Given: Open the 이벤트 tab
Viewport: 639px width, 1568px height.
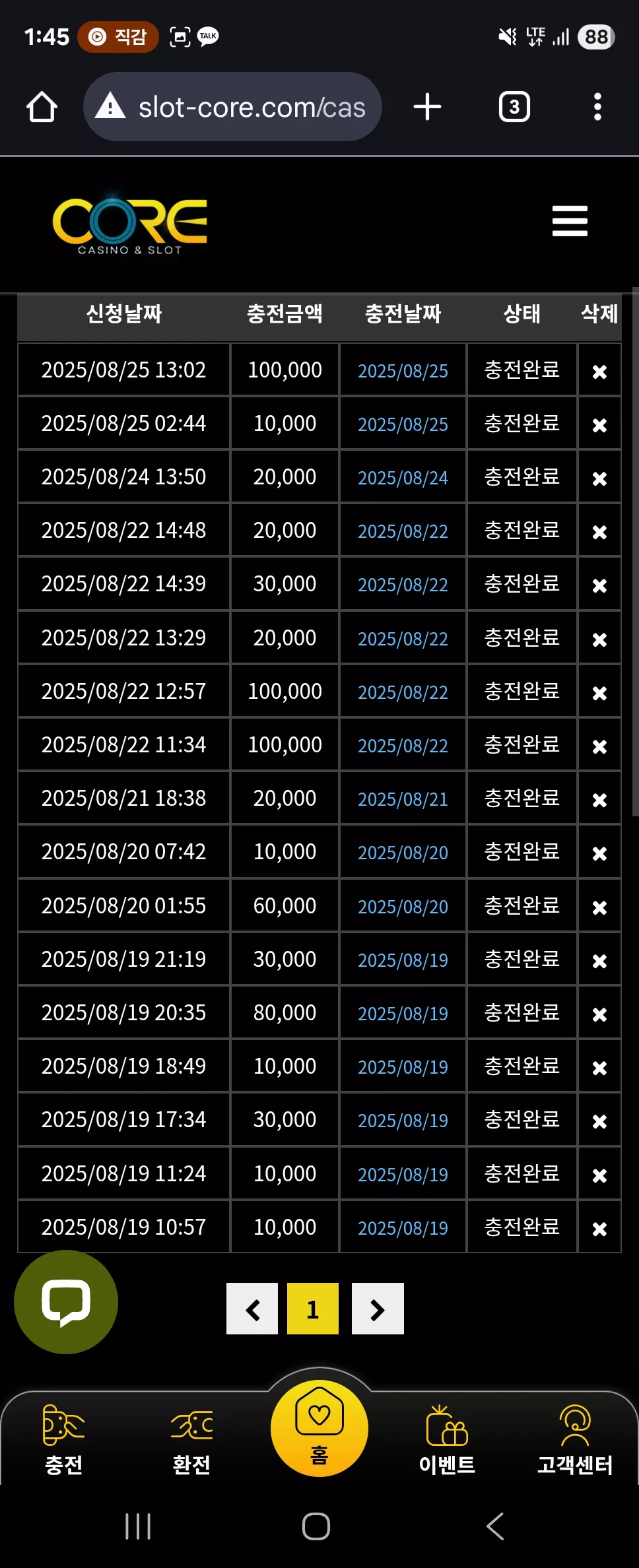Looking at the screenshot, I should (447, 1440).
